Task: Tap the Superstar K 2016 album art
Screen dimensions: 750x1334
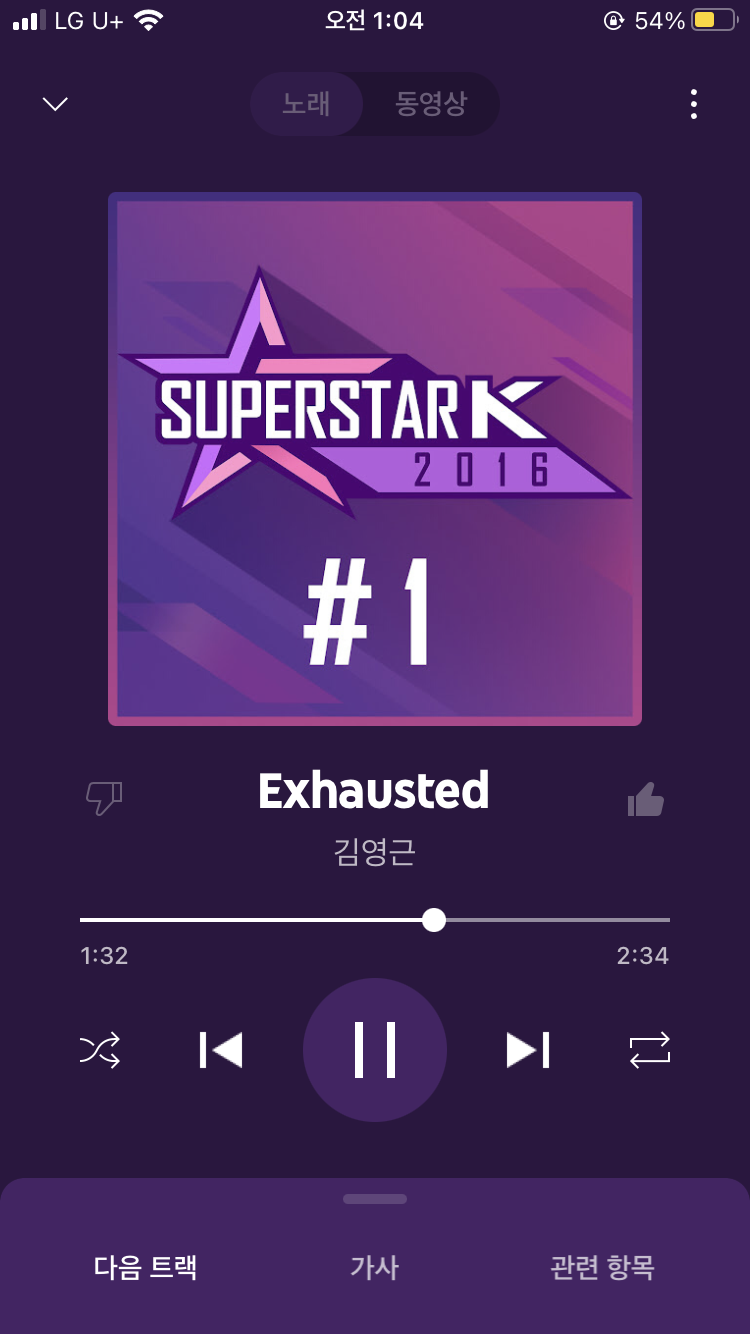Action: pyautogui.click(x=375, y=457)
